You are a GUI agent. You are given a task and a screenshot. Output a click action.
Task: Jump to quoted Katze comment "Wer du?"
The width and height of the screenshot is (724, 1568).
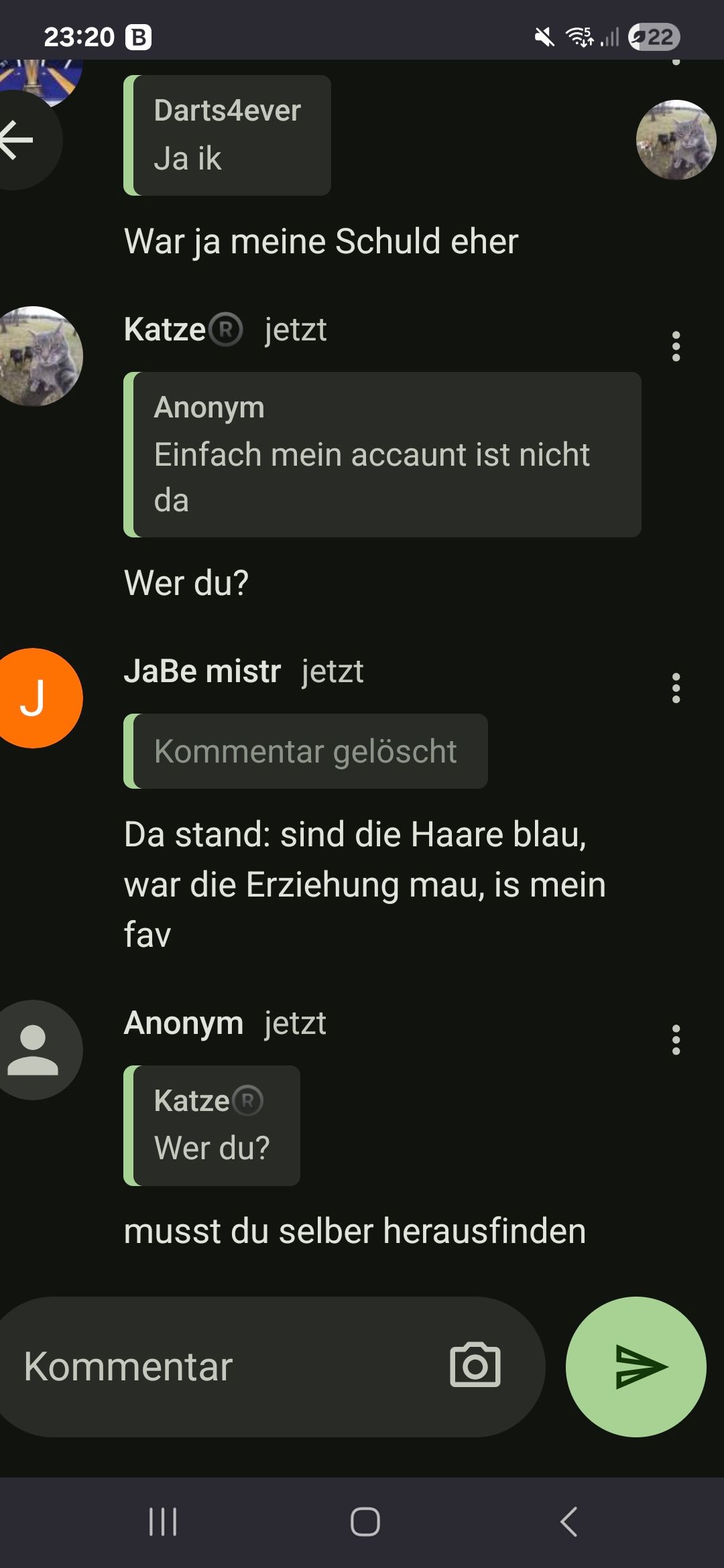click(x=212, y=1126)
